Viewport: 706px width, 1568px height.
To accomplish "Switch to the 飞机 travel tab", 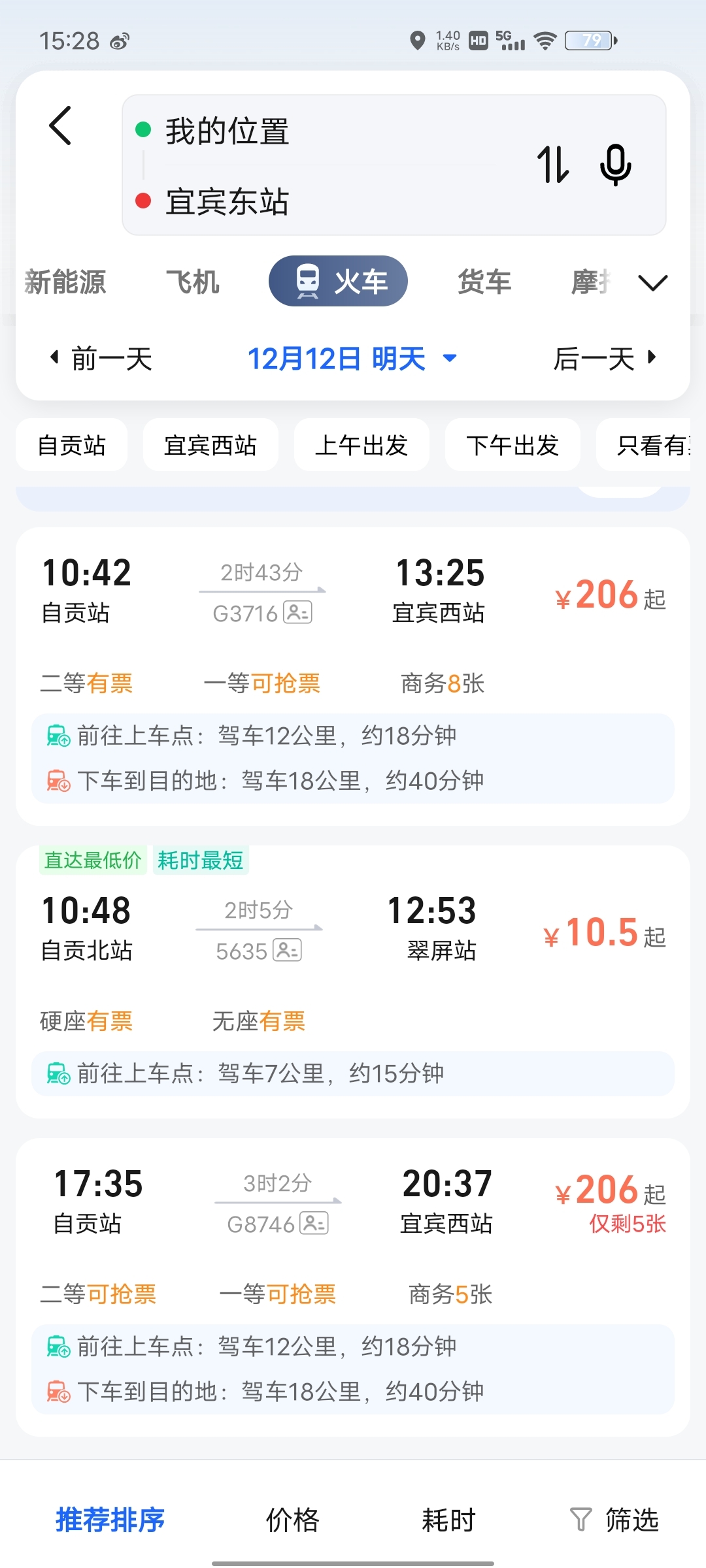I will click(x=193, y=282).
